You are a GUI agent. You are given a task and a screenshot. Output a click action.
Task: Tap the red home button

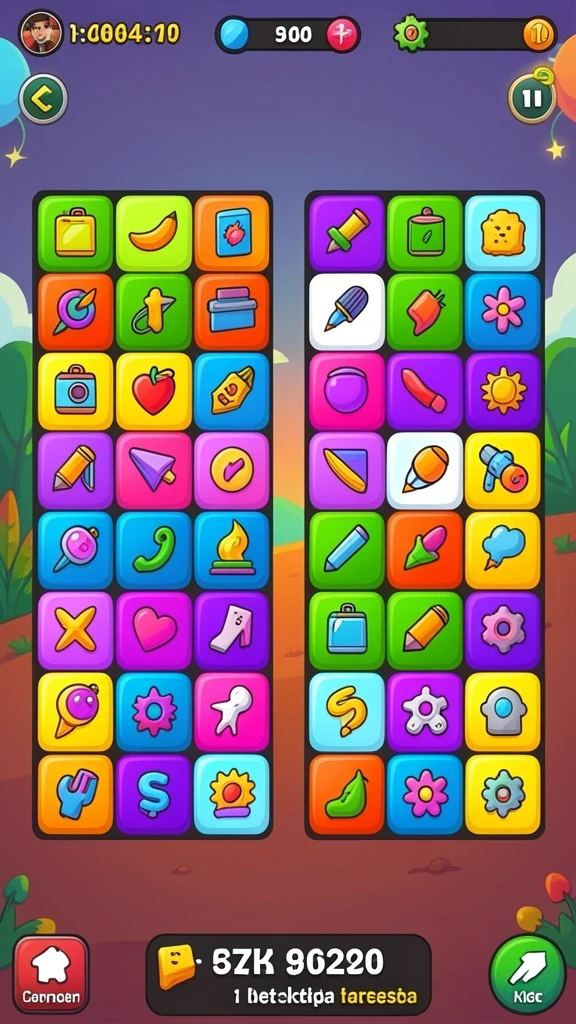(x=51, y=973)
